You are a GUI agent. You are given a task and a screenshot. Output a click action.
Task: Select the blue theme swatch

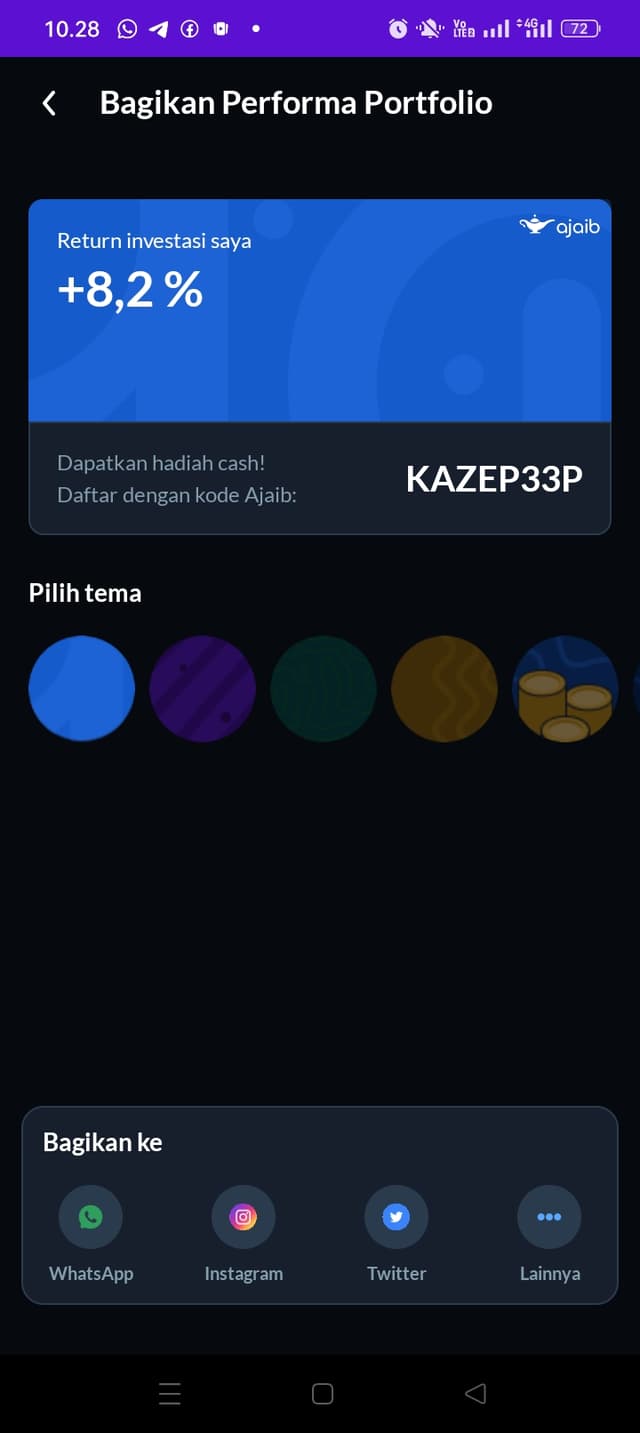(82, 688)
